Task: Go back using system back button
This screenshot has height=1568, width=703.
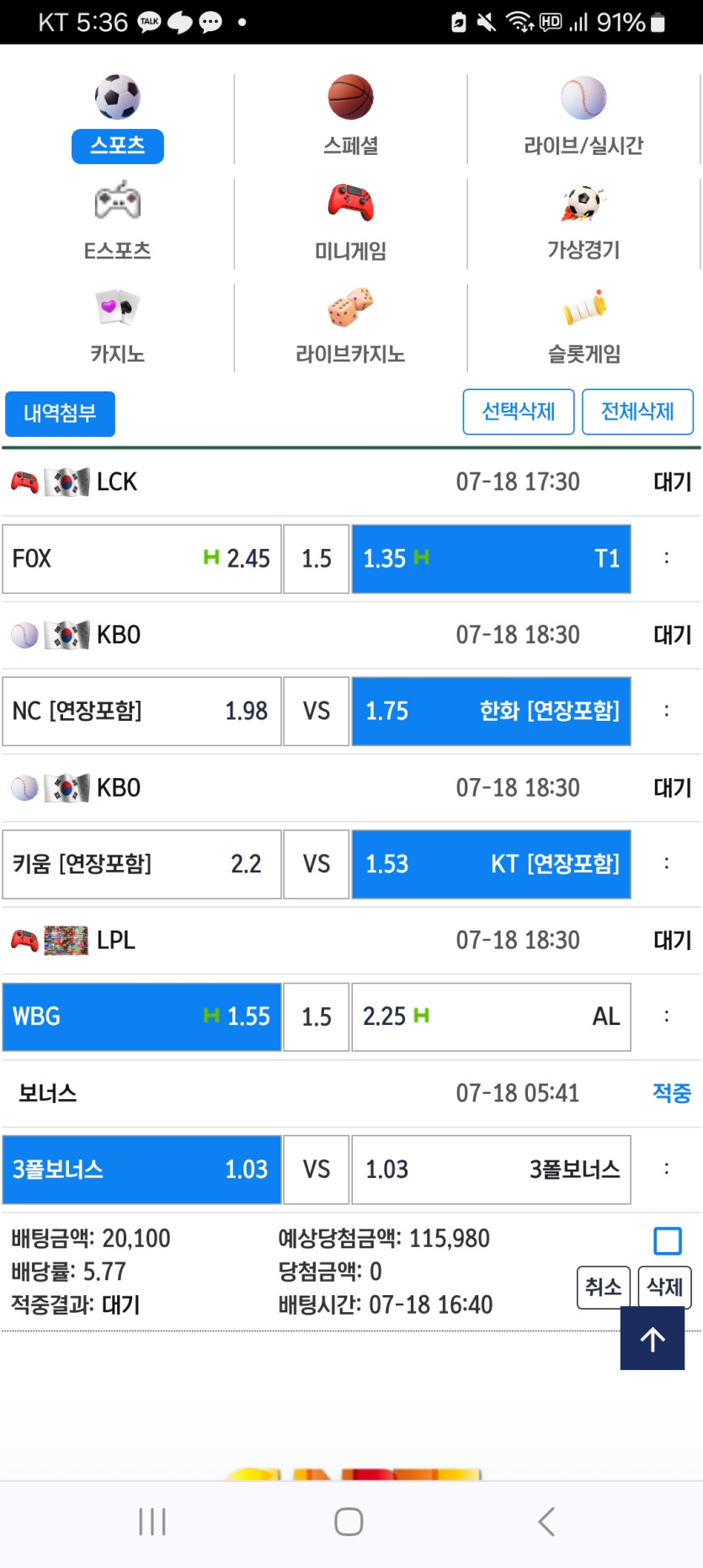Action: pyautogui.click(x=546, y=1522)
